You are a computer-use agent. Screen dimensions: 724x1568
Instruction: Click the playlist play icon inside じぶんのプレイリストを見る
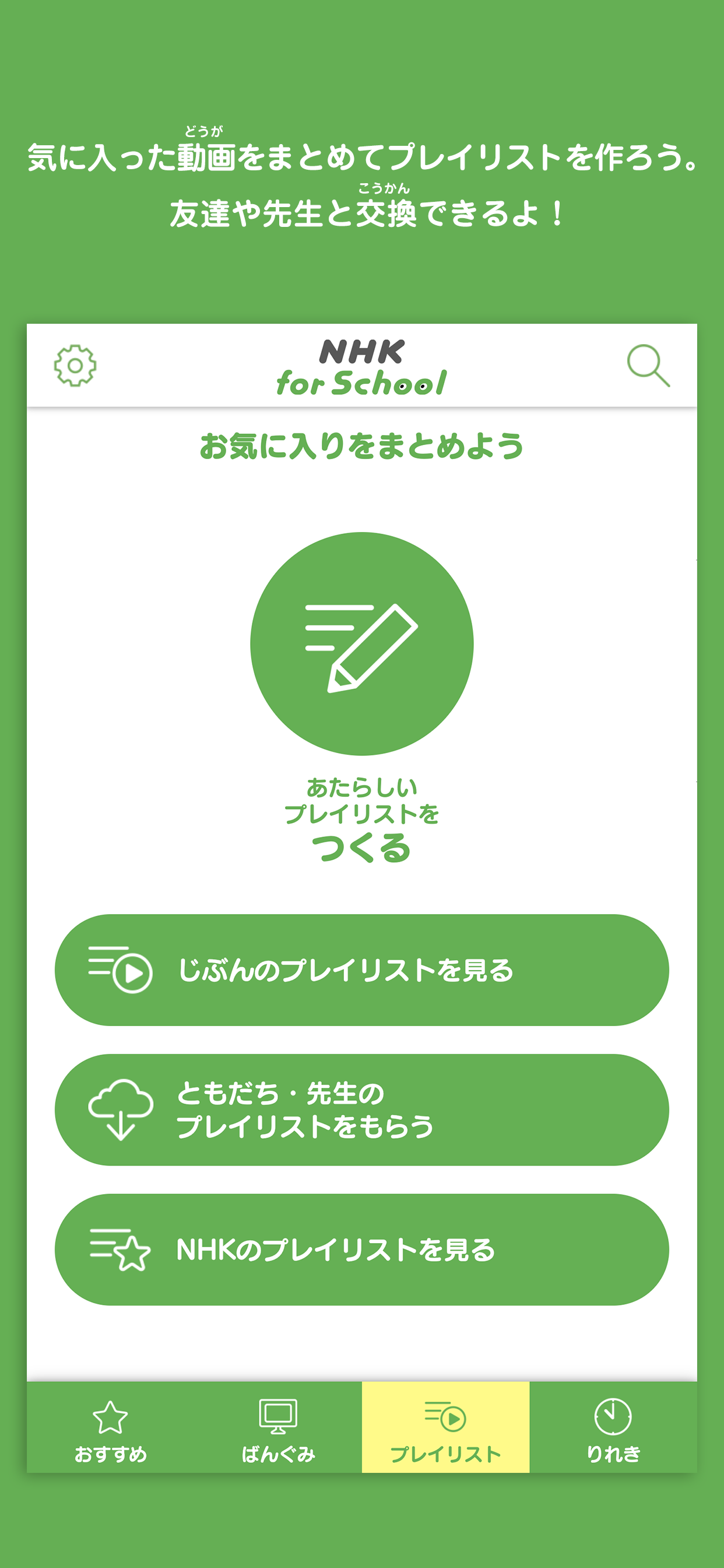coord(120,968)
